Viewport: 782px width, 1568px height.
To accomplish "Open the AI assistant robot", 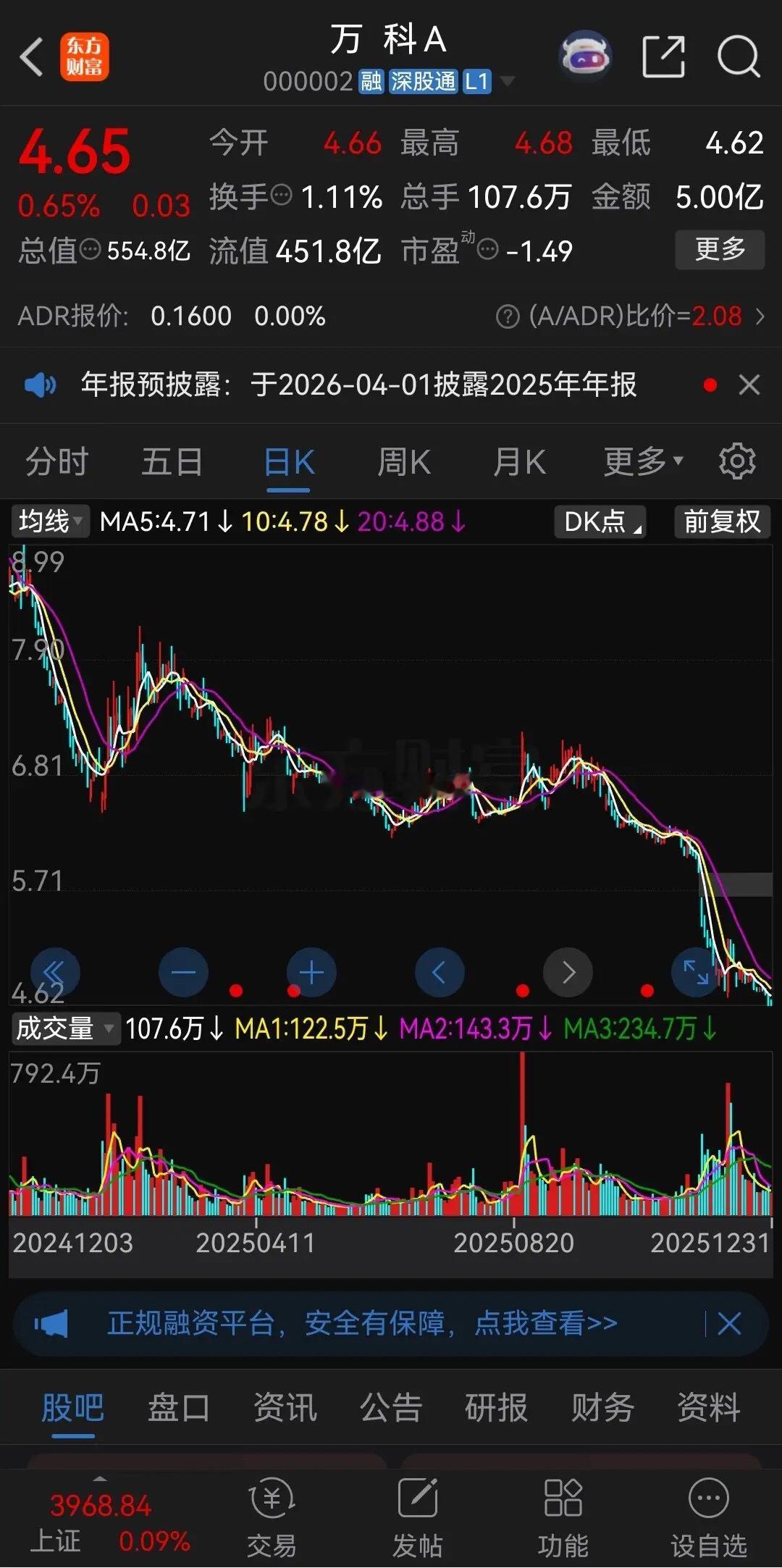I will 585,56.
